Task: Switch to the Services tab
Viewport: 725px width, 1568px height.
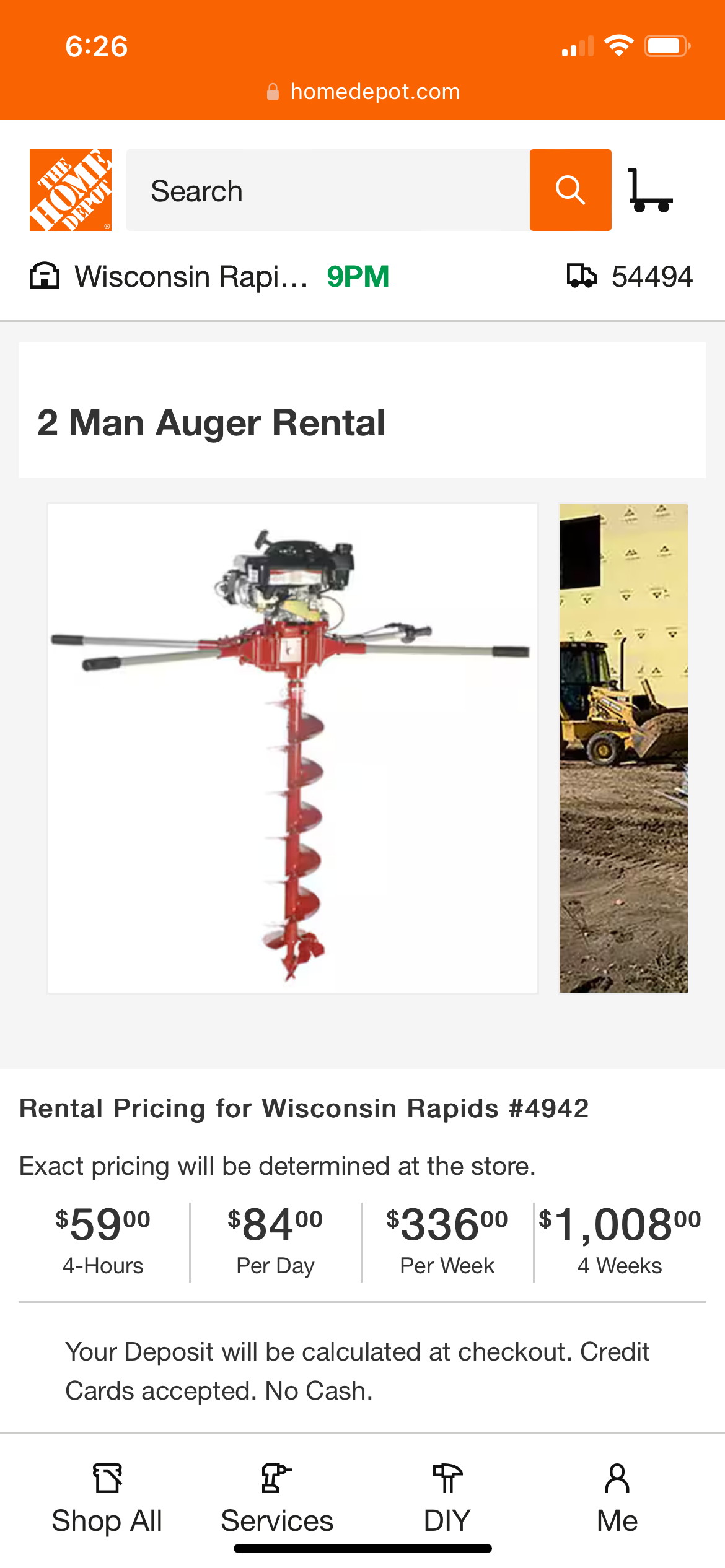Action: [277, 1499]
